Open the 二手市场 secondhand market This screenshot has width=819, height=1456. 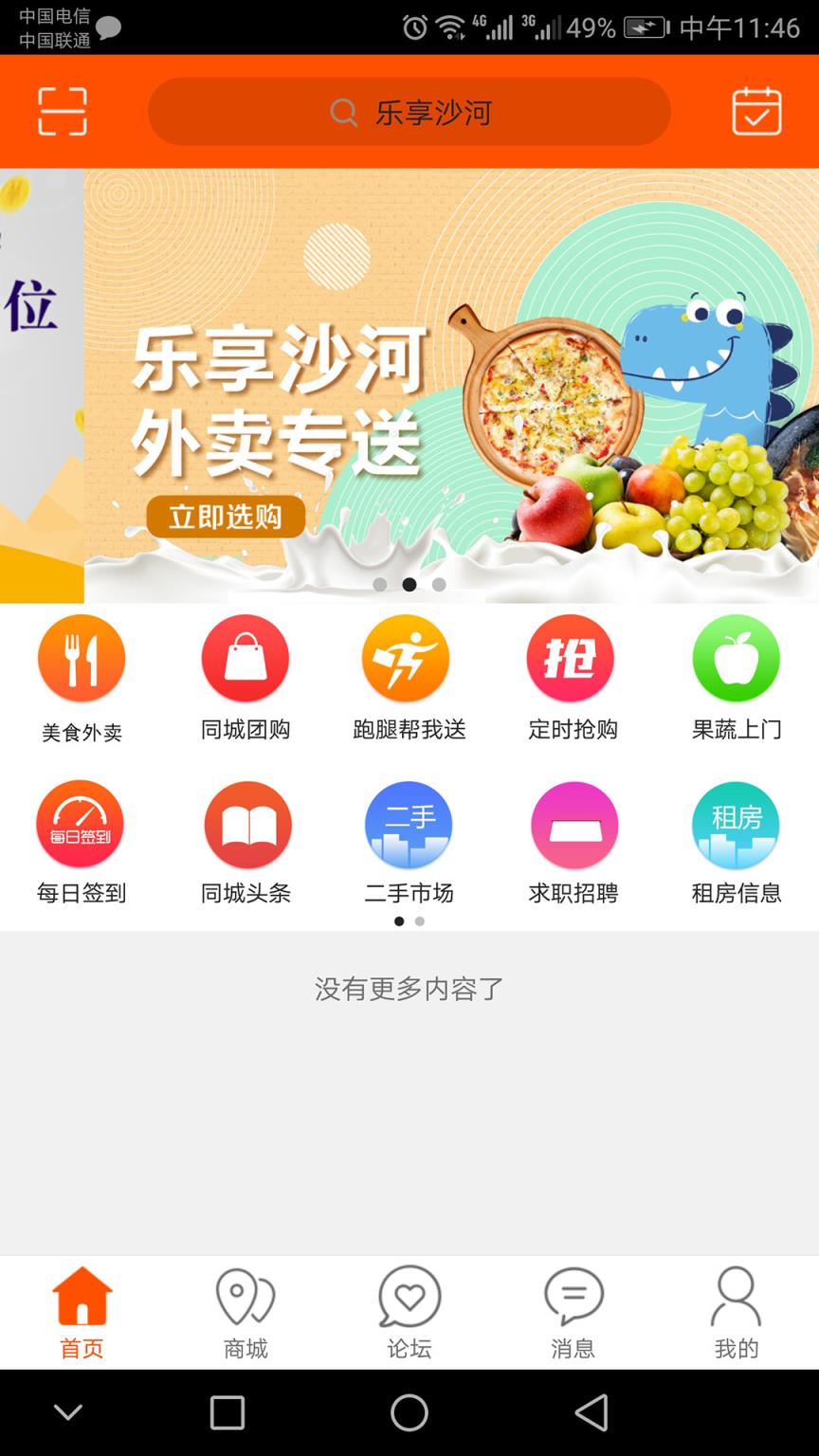tap(409, 842)
